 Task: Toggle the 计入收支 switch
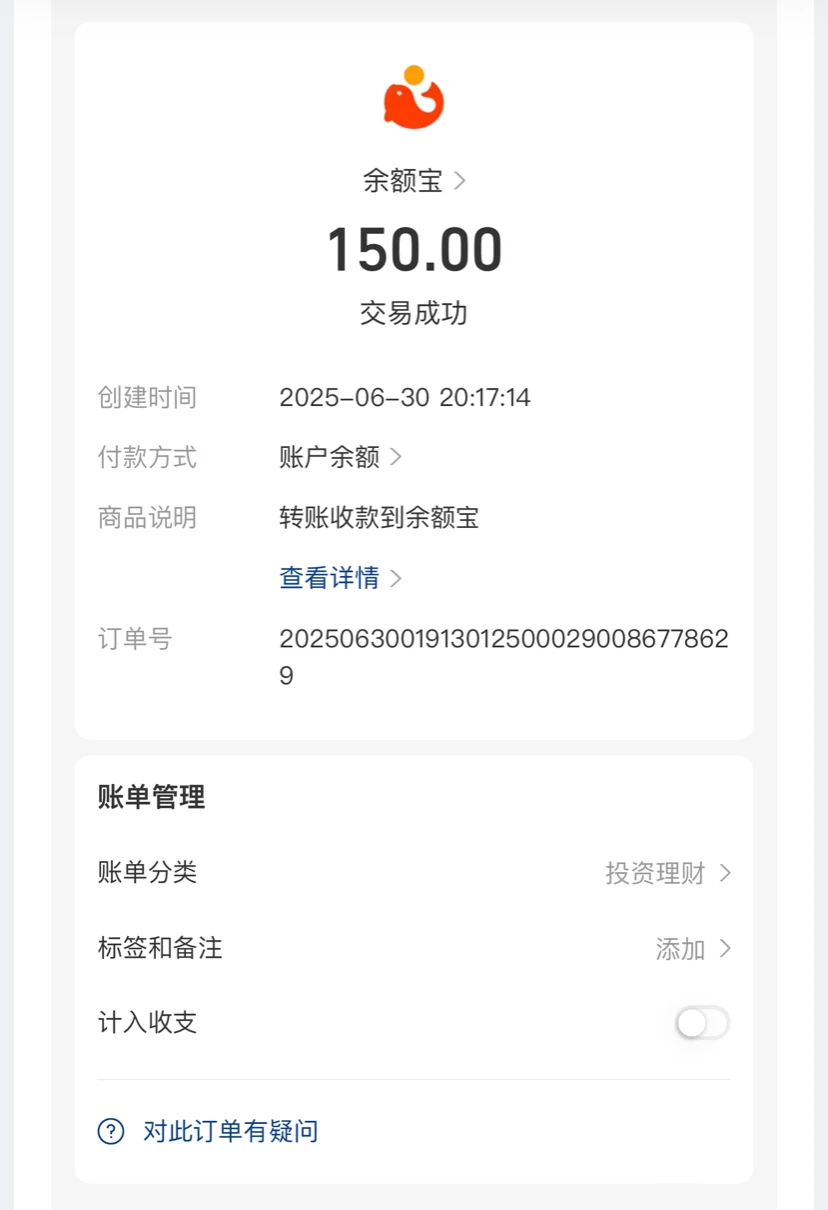[702, 1023]
